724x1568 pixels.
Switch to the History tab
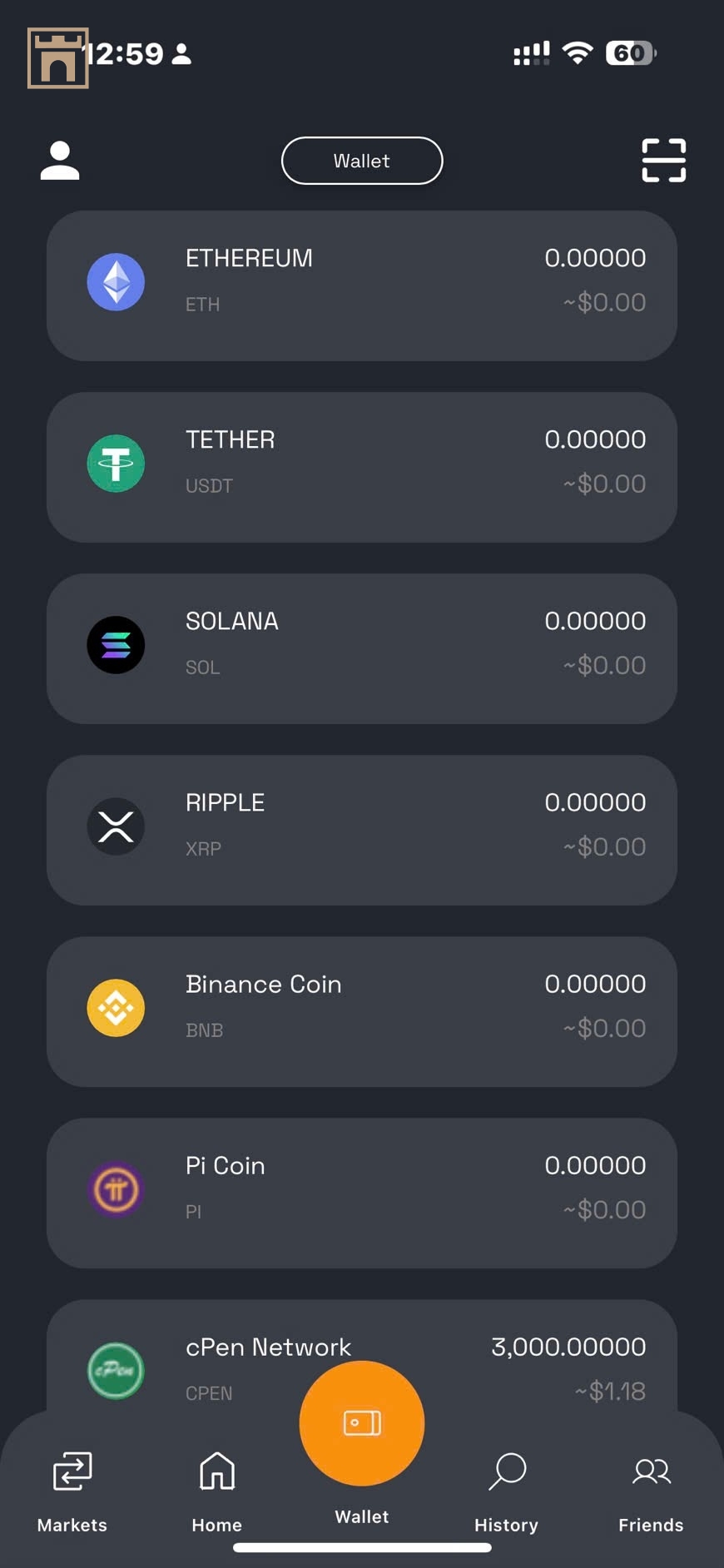[x=506, y=1491]
